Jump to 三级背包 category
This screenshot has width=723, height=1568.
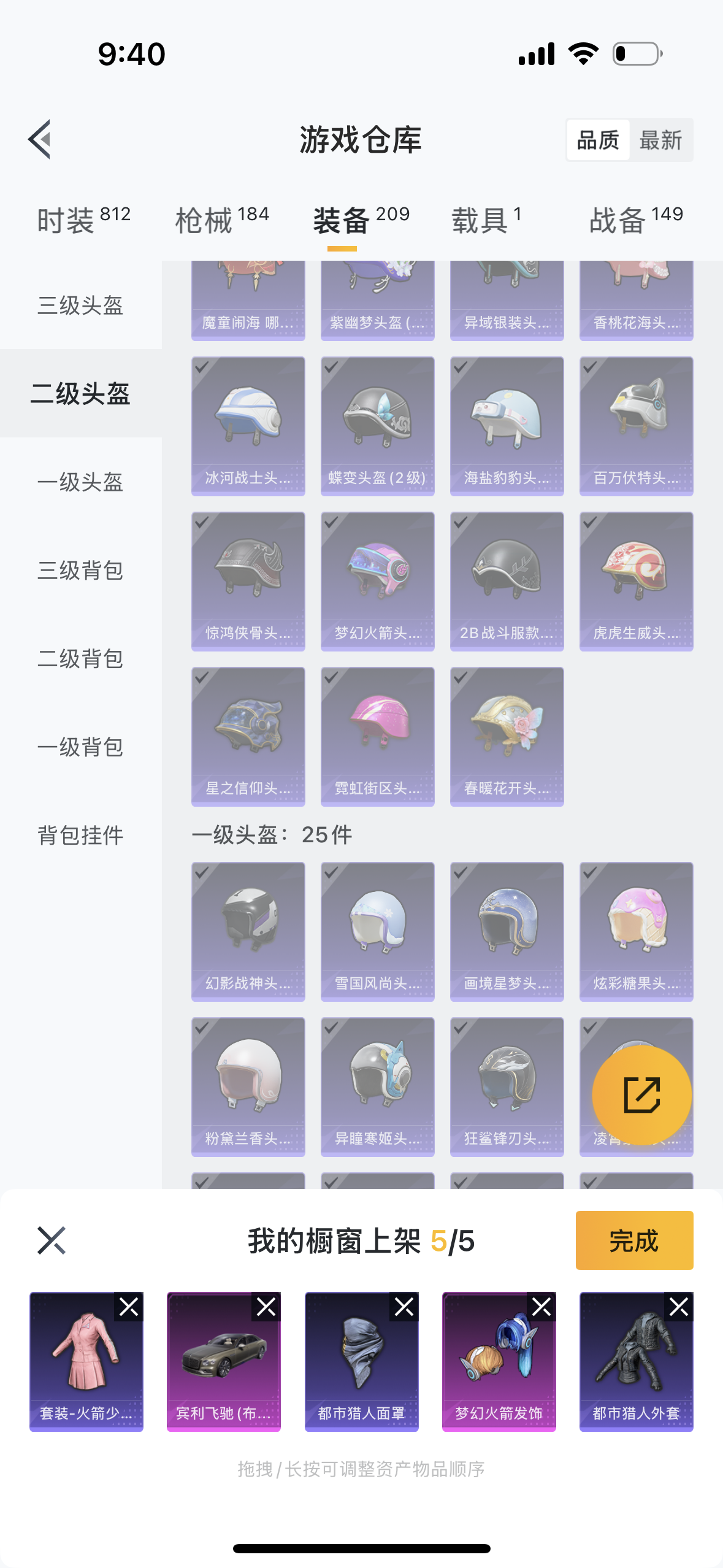(x=80, y=570)
